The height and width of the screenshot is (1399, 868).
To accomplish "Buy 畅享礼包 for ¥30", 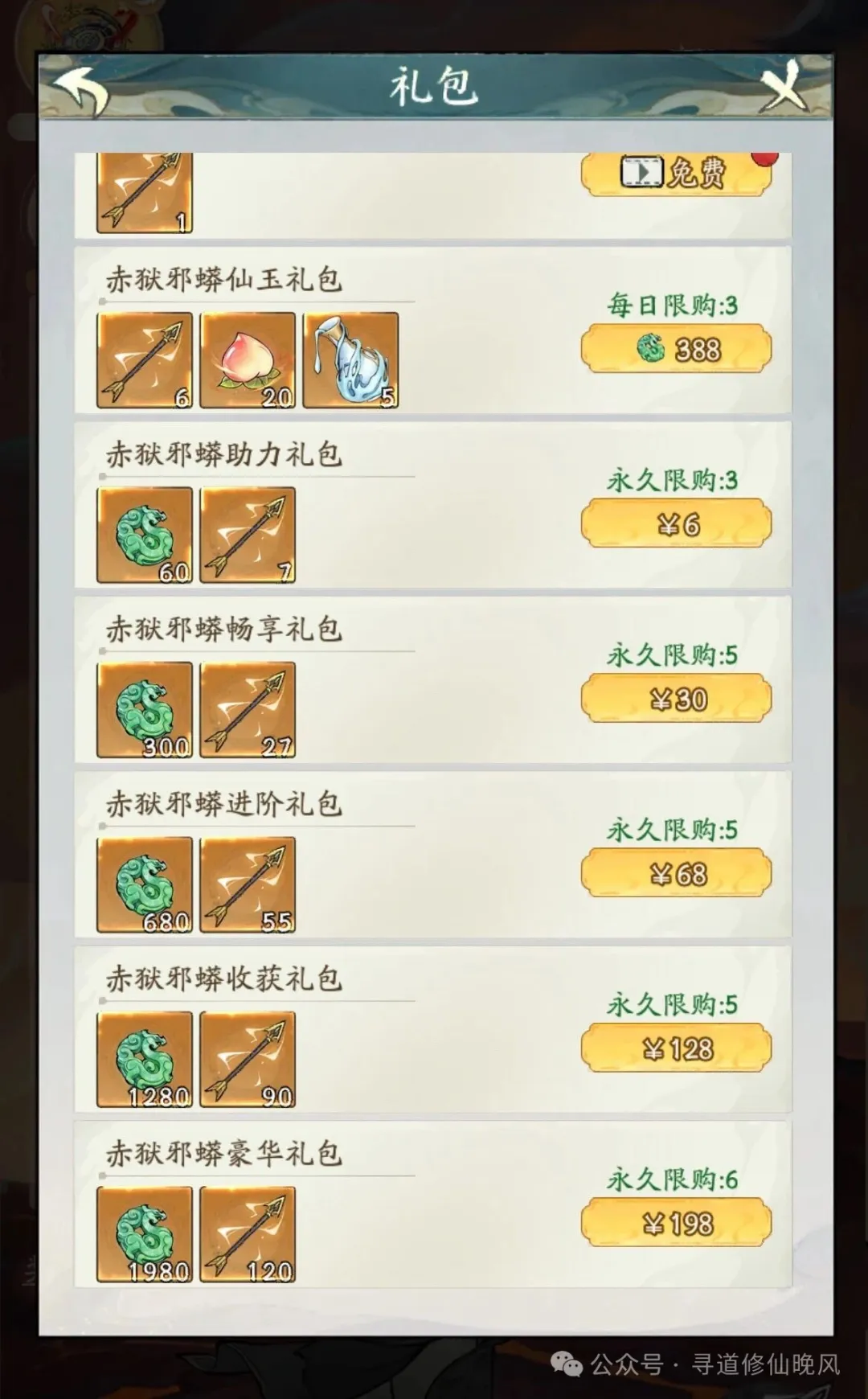I will [675, 699].
